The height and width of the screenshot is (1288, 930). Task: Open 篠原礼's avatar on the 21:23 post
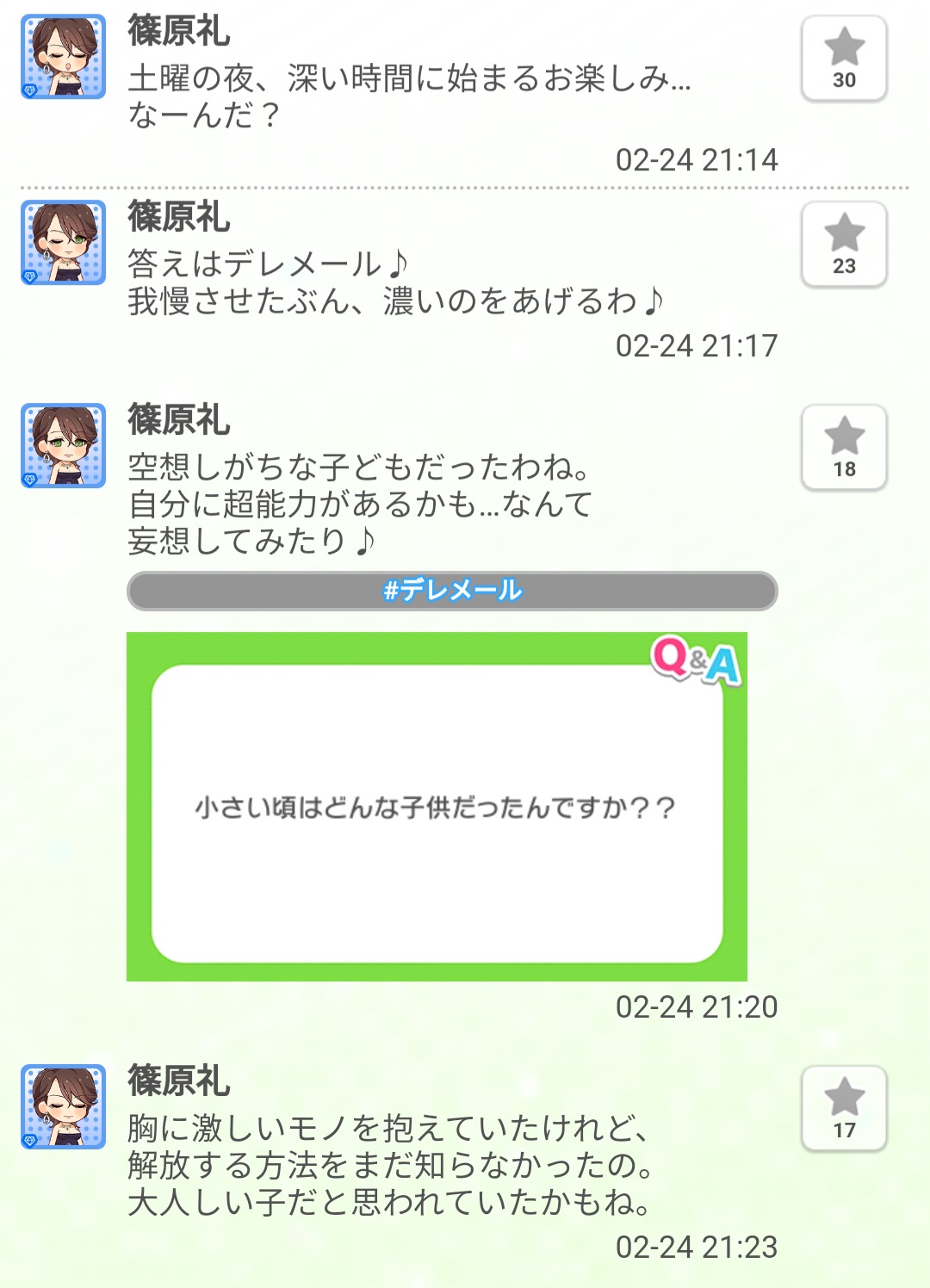(x=63, y=1107)
